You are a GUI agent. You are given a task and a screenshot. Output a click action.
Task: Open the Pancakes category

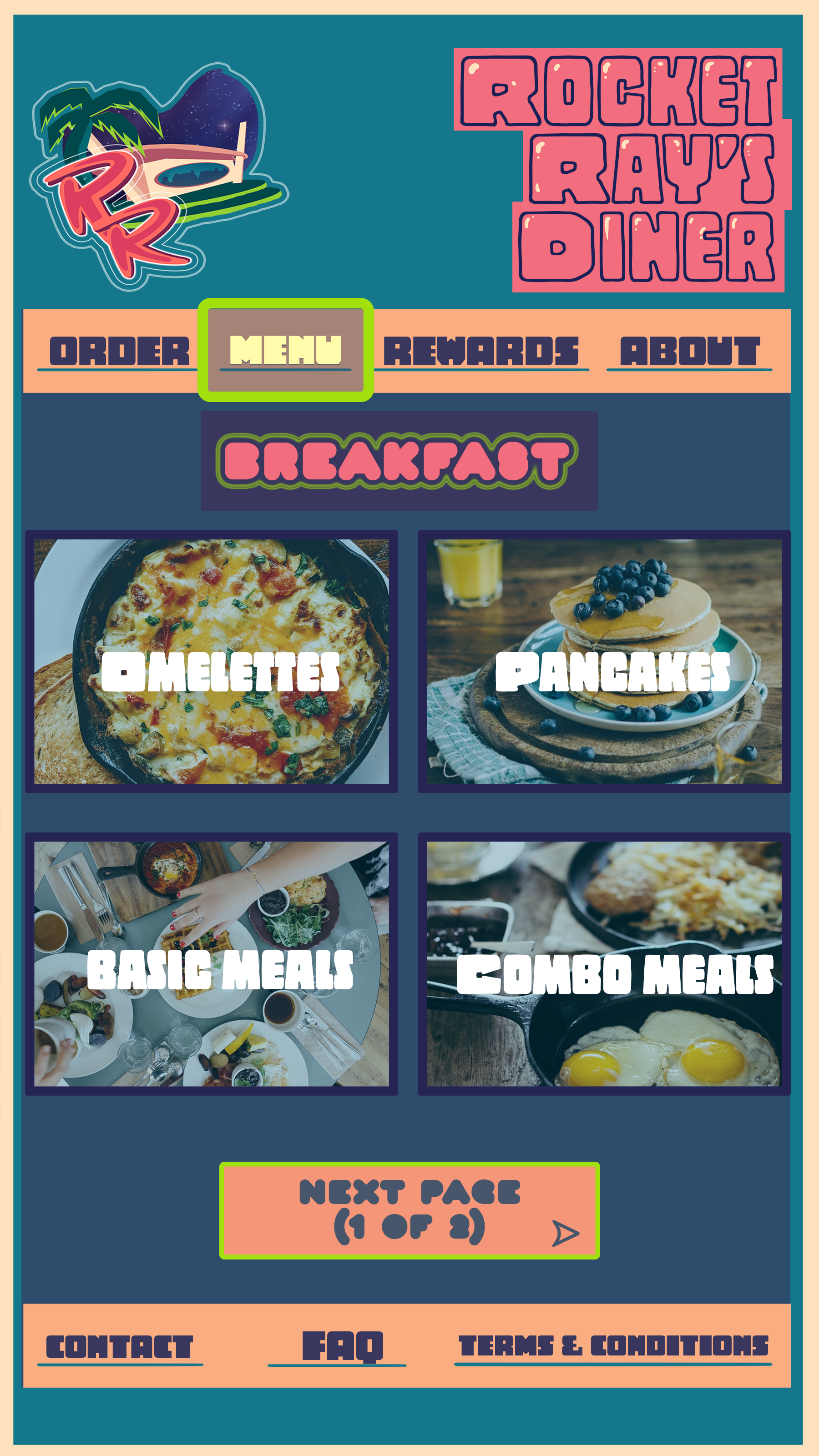[604, 661]
